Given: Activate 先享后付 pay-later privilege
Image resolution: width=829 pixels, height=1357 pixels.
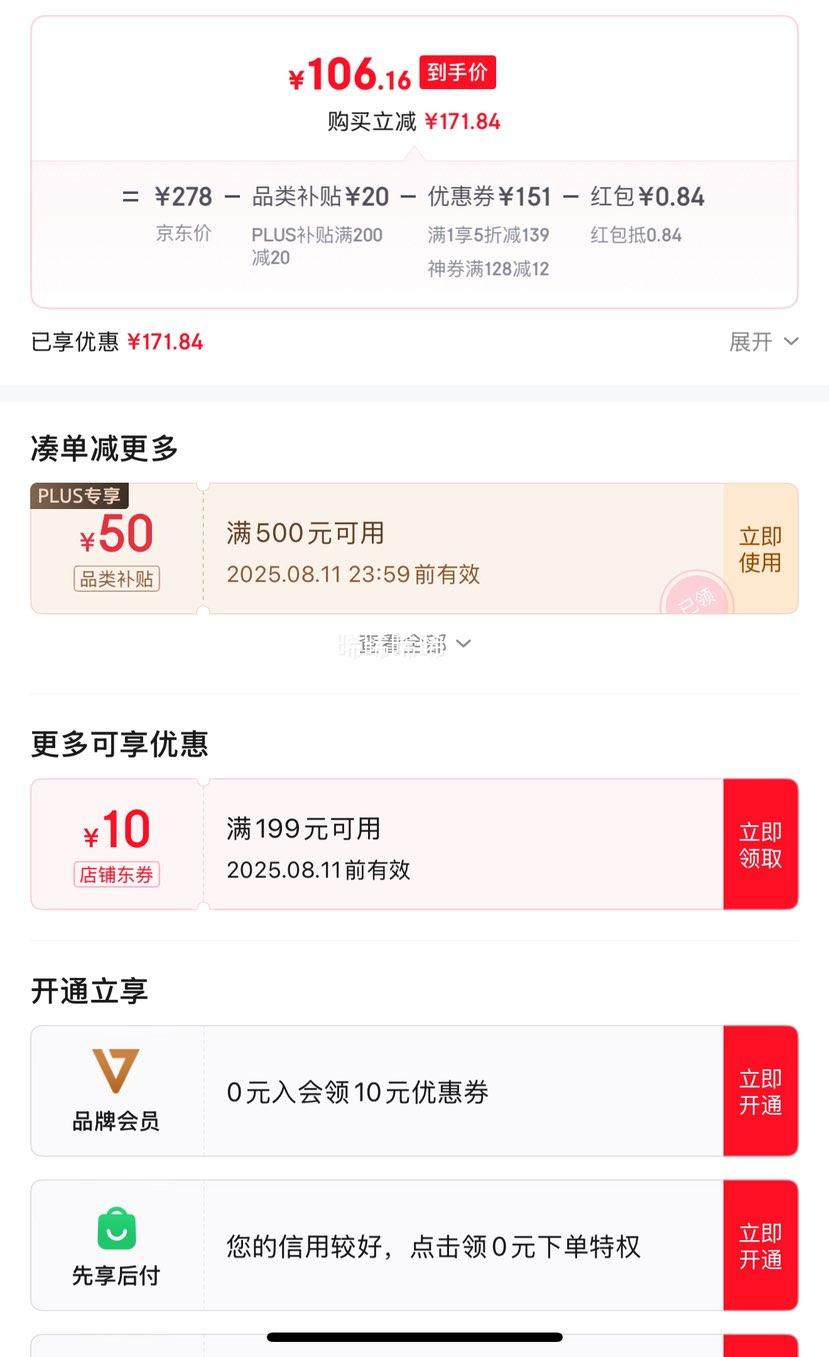Looking at the screenshot, I should (760, 1246).
